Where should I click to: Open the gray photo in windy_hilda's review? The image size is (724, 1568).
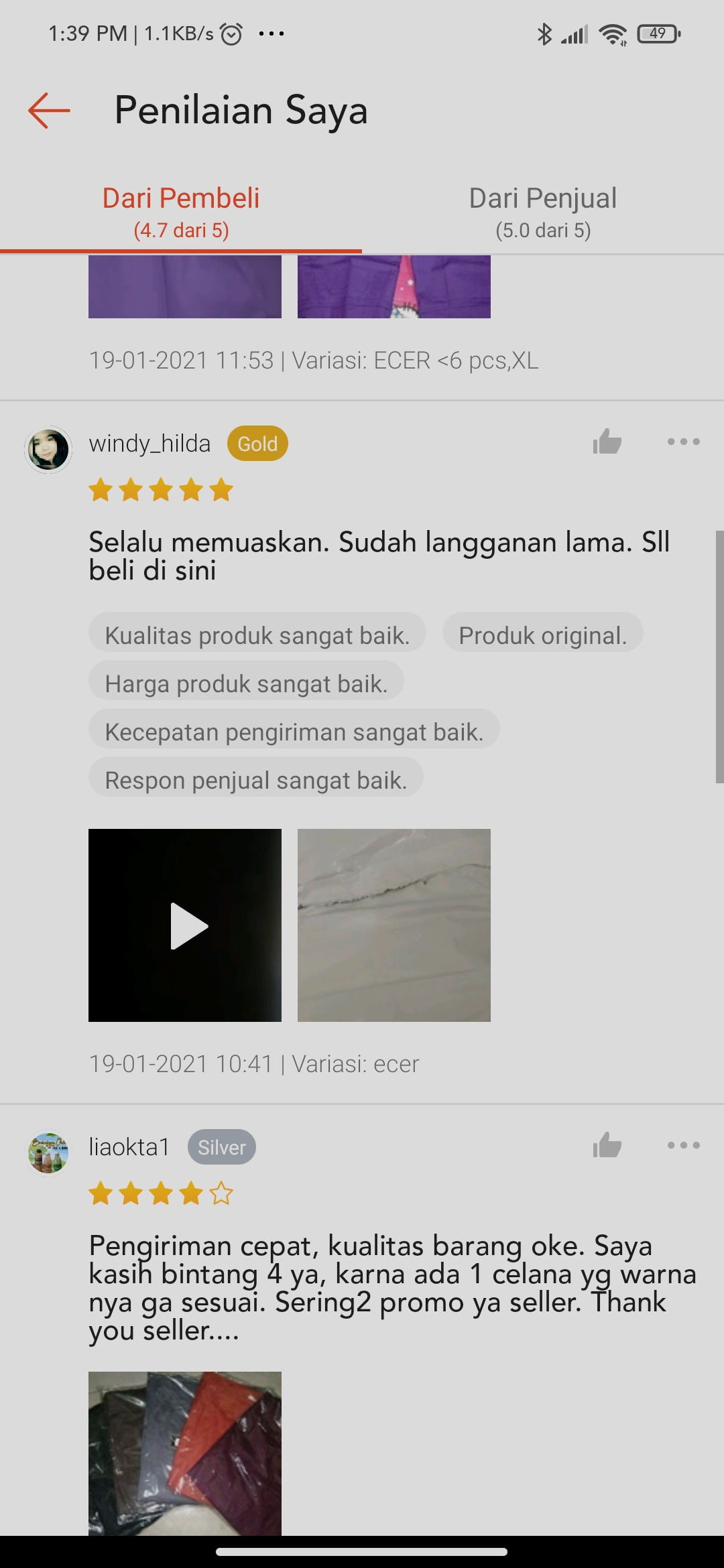click(x=394, y=925)
